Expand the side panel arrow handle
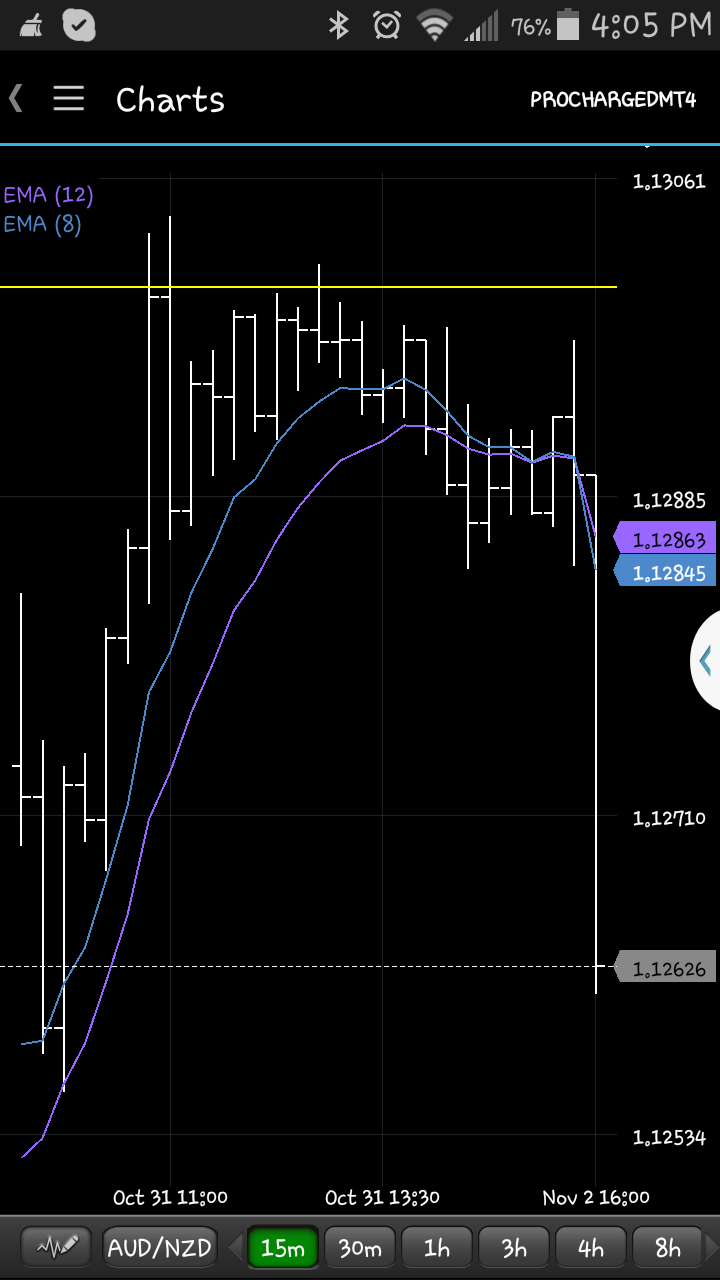Viewport: 720px width, 1280px height. [706, 660]
